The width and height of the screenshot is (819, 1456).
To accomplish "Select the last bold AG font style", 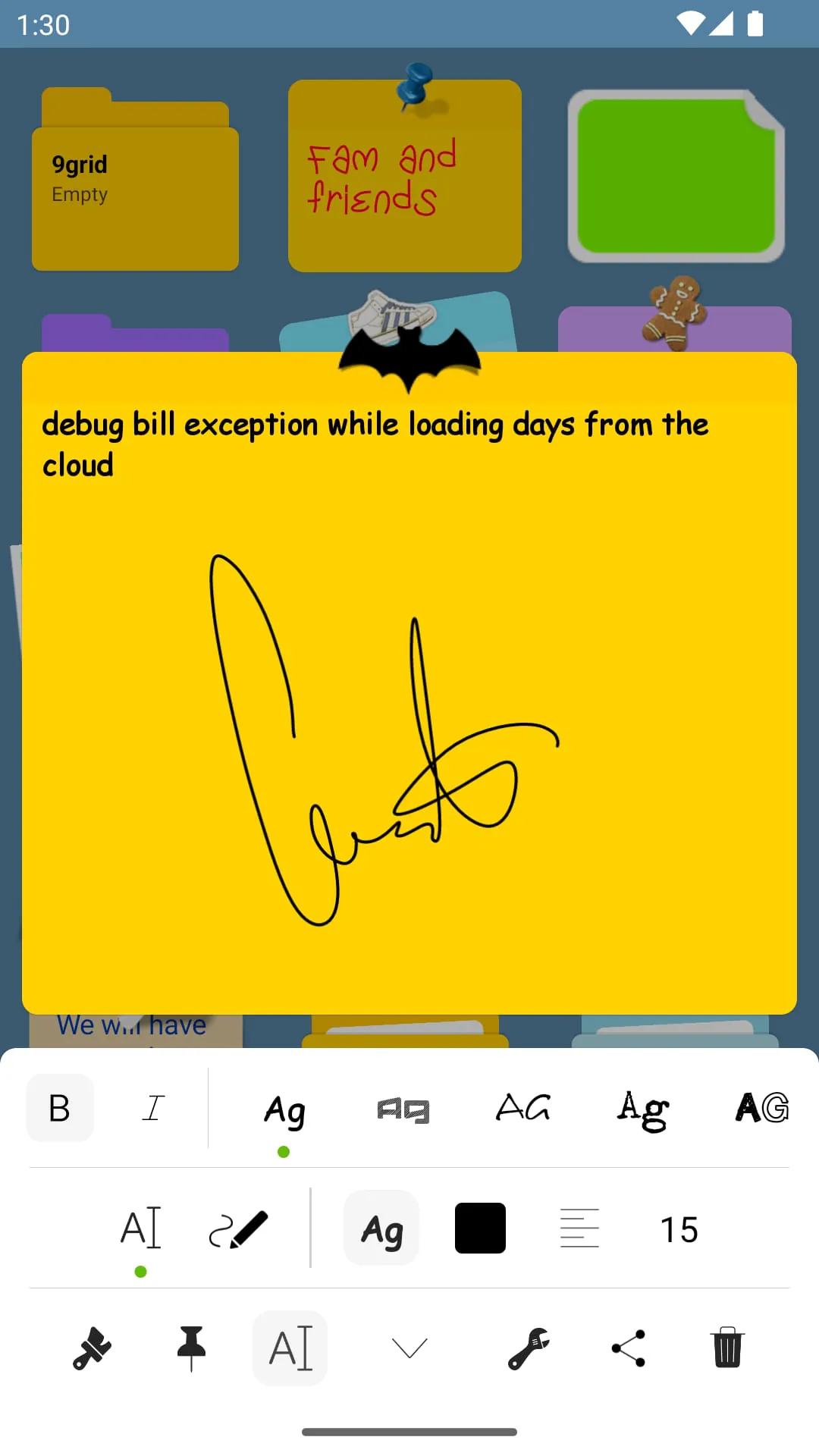I will click(761, 1109).
